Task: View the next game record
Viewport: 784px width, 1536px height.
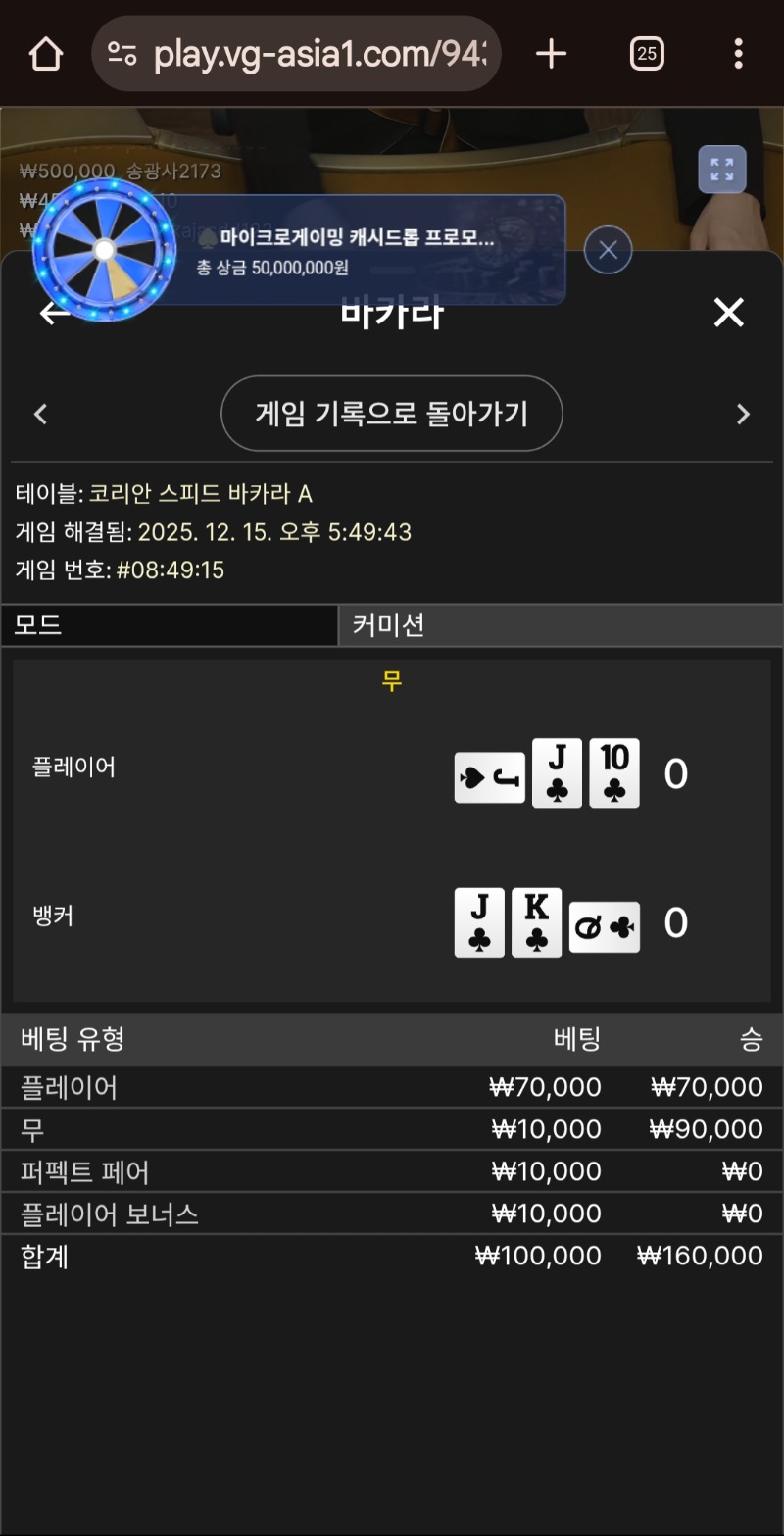Action: (x=743, y=414)
